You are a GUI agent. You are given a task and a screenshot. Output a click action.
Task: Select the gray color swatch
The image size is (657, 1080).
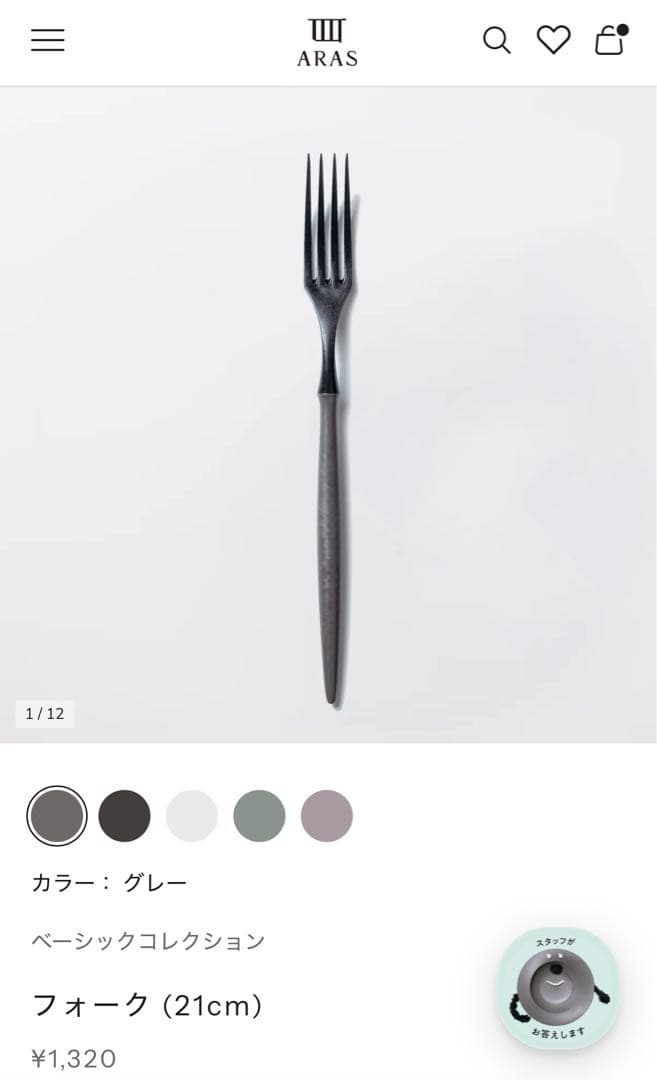pyautogui.click(x=57, y=816)
